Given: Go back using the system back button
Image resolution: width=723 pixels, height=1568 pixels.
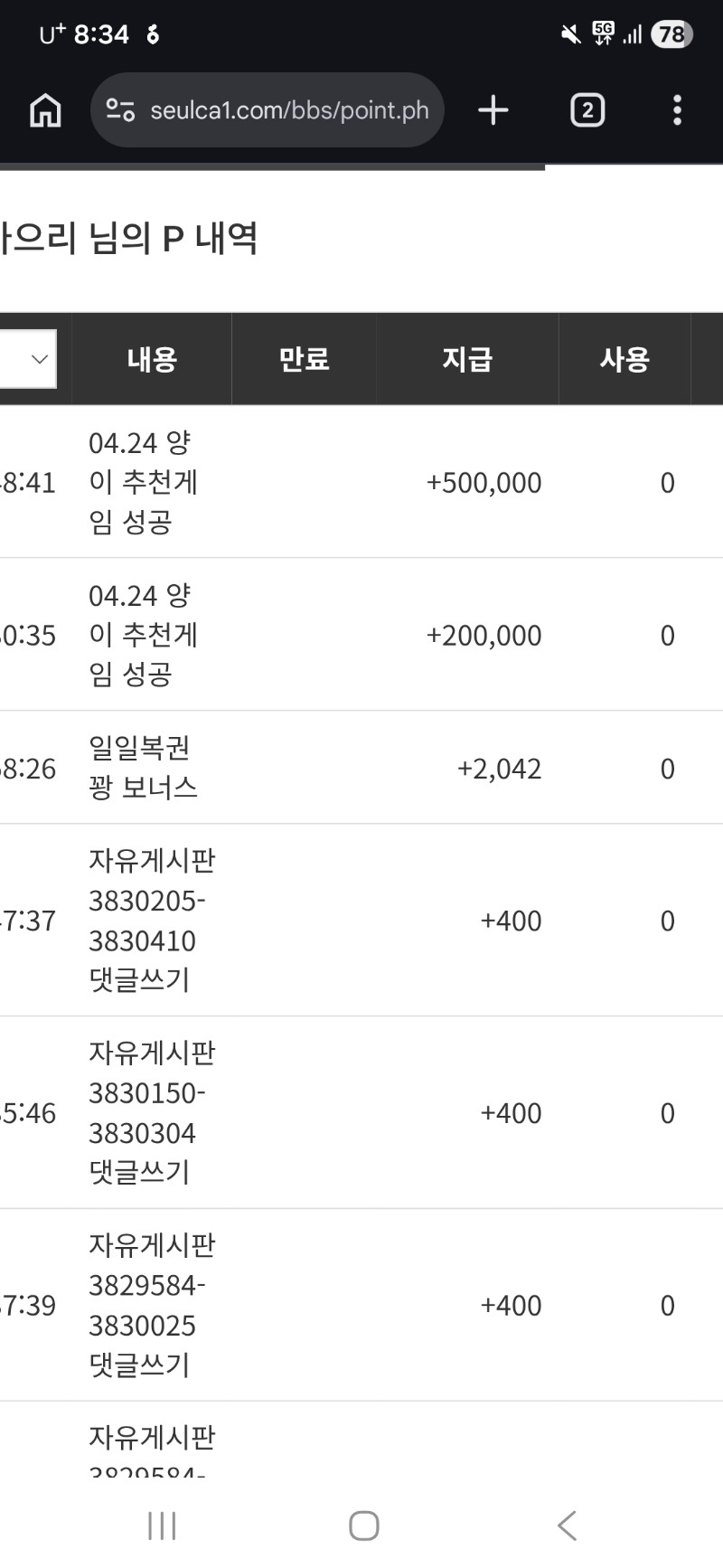Looking at the screenshot, I should pos(567,1525).
